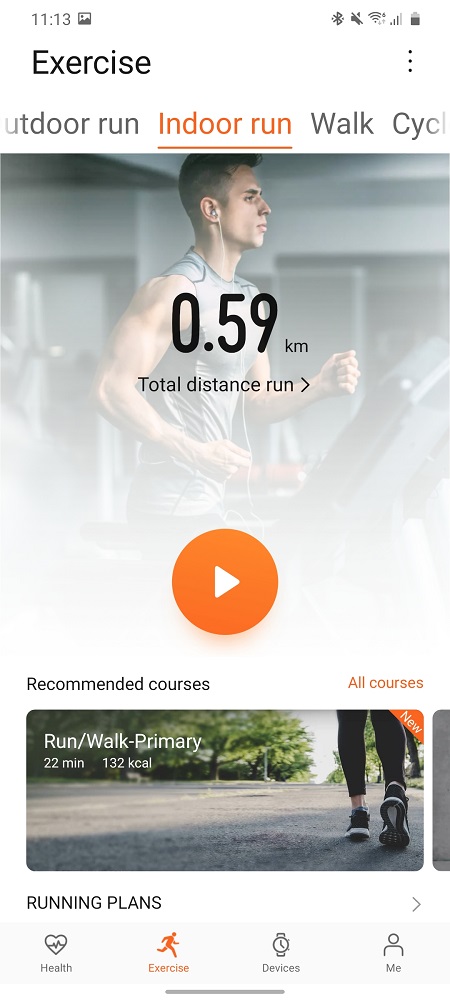
Task: Open the Devices tab
Action: click(281, 953)
